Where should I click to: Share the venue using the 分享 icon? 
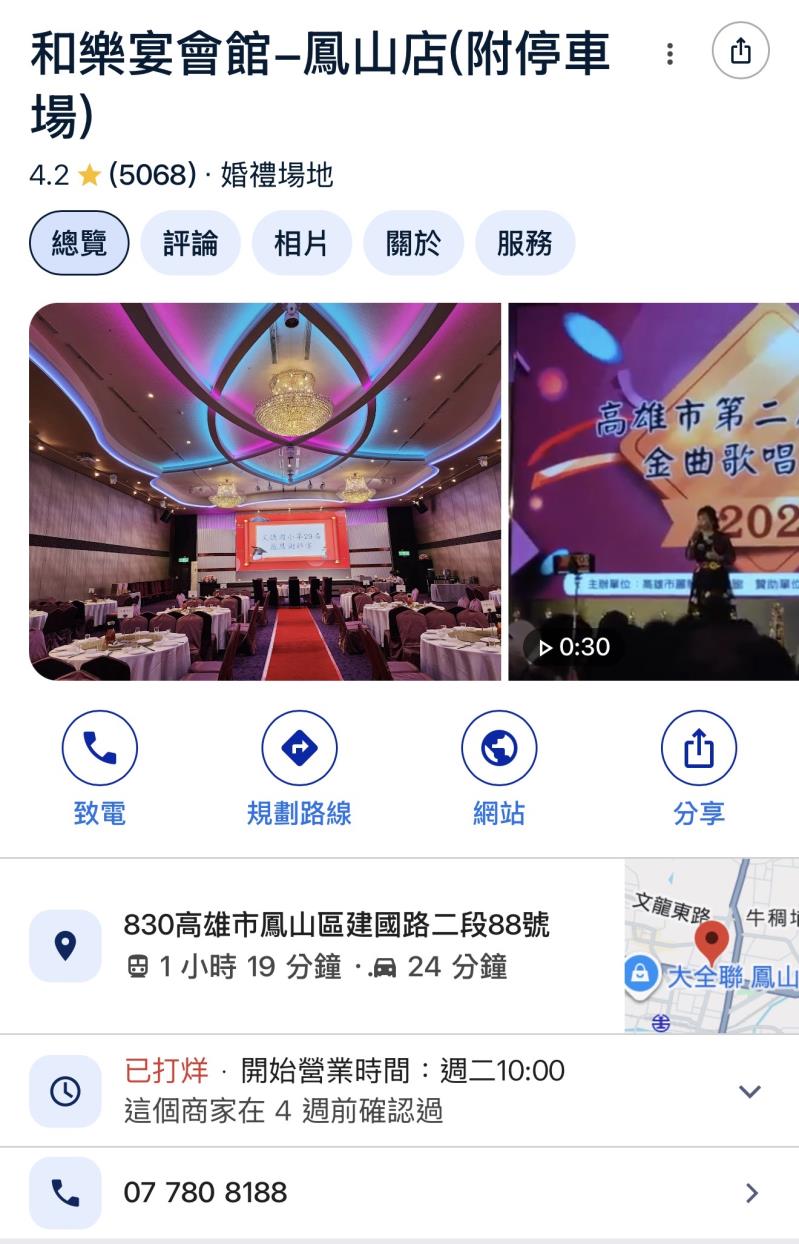pyautogui.click(x=698, y=747)
